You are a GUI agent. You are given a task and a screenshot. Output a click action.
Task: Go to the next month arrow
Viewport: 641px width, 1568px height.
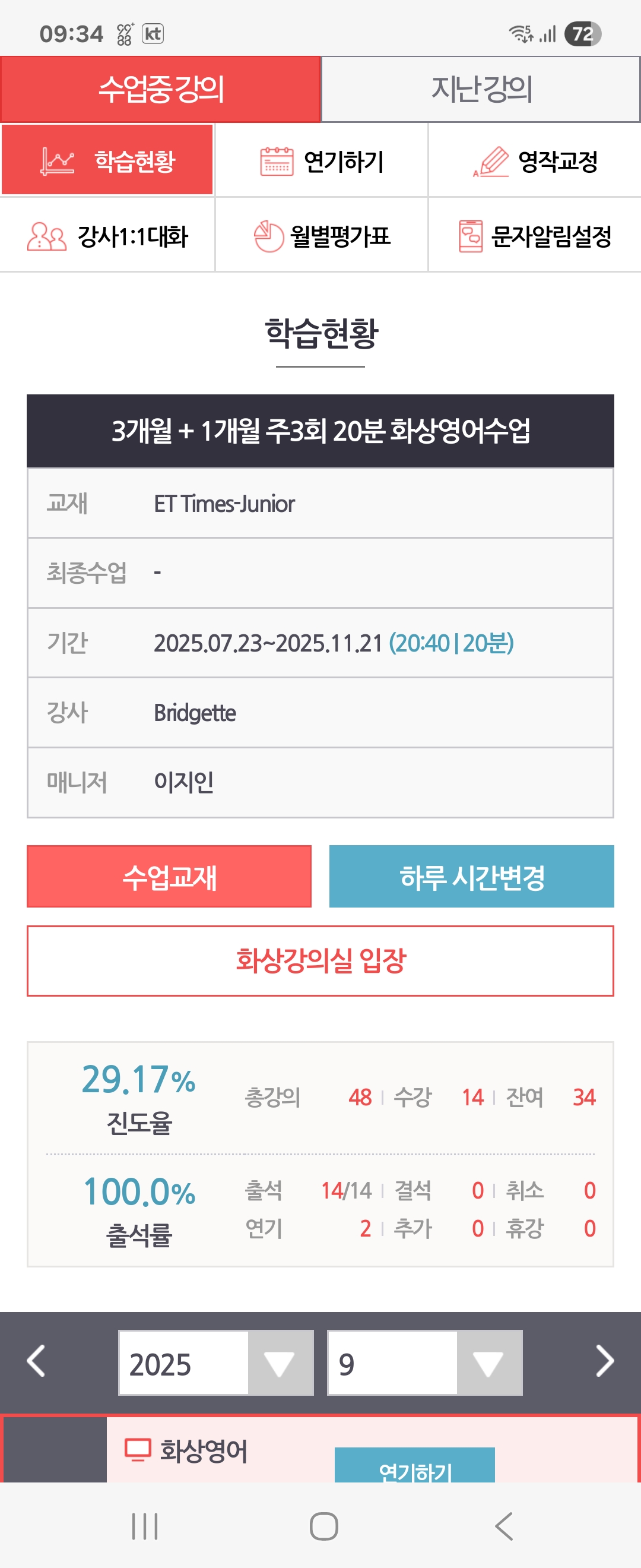[x=604, y=1361]
